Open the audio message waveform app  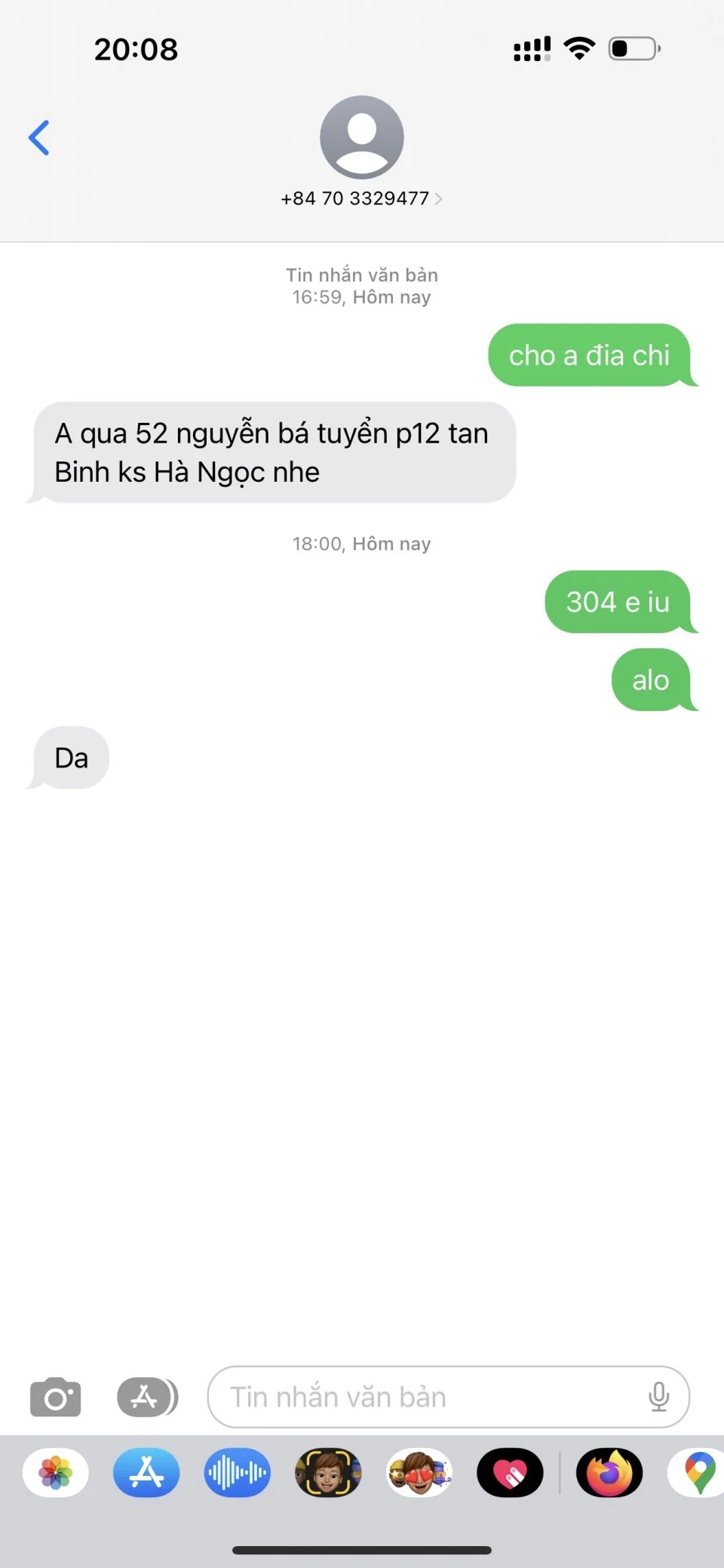click(237, 1472)
